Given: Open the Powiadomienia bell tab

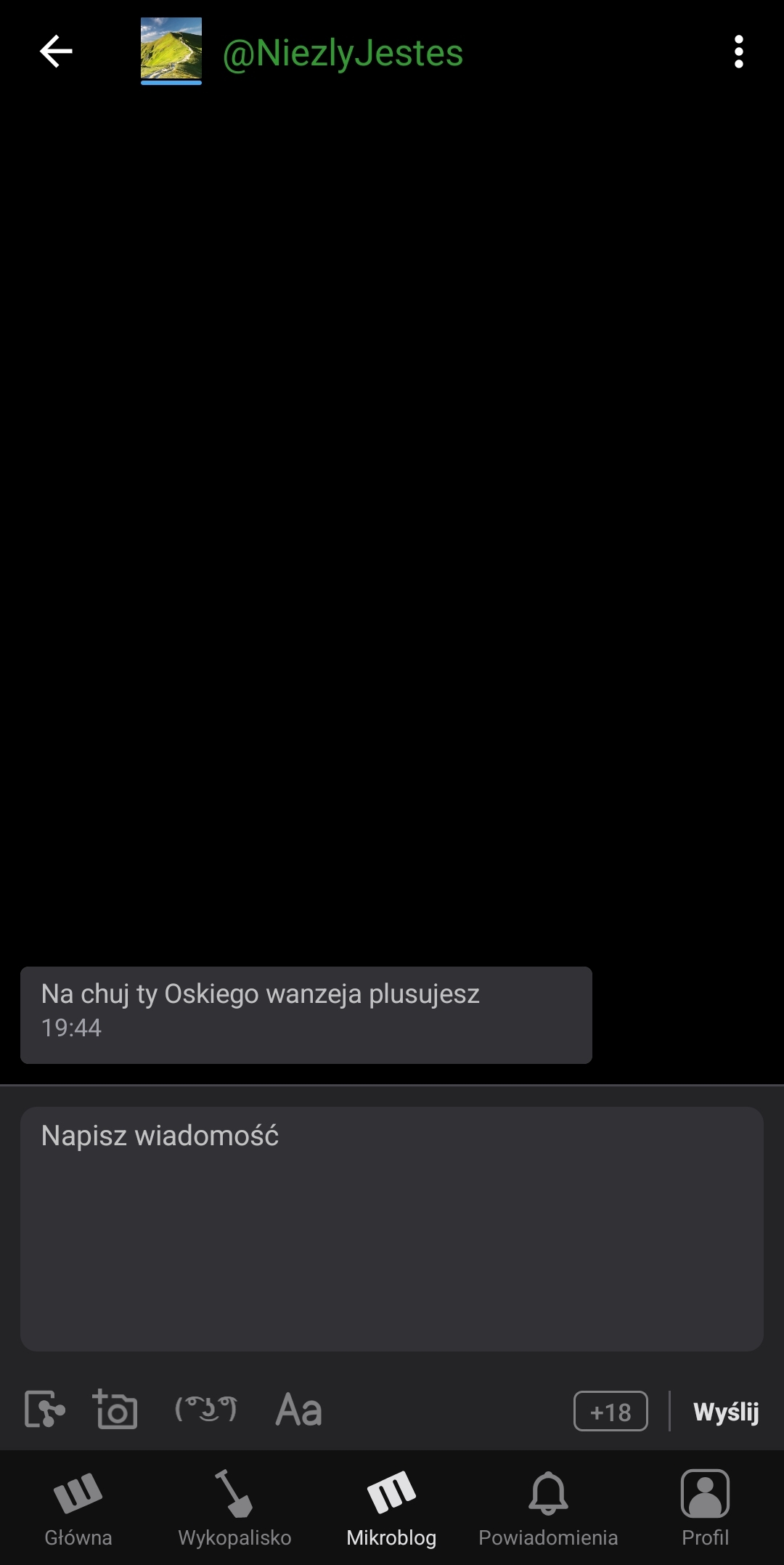Looking at the screenshot, I should 548,1508.
